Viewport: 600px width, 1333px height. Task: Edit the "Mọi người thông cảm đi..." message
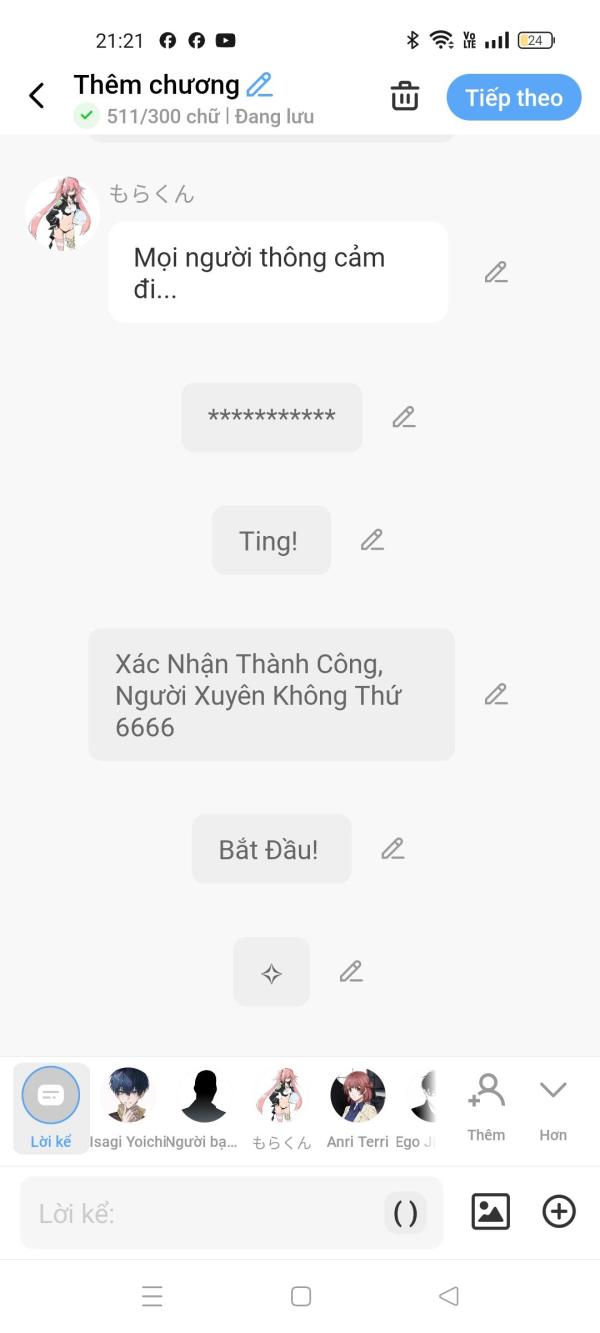pos(496,272)
